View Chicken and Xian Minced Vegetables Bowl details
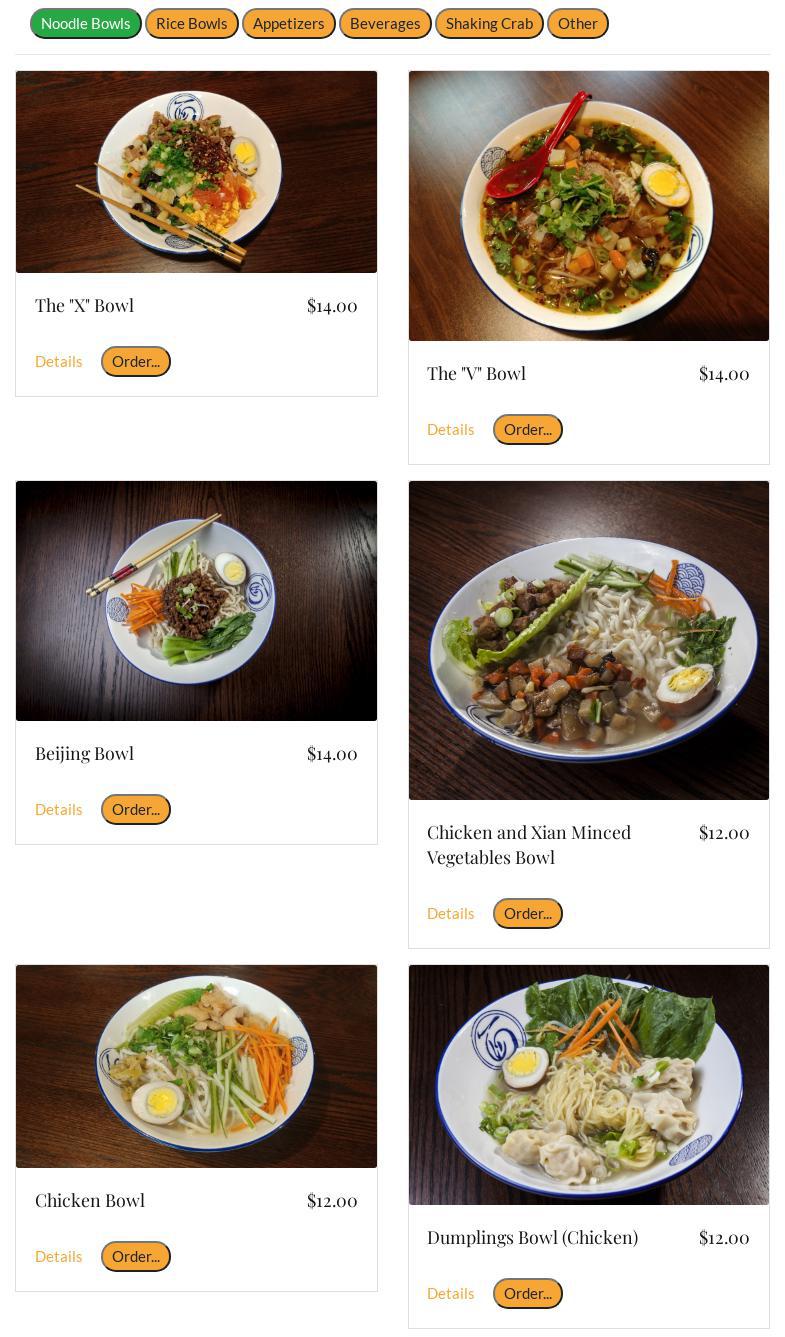The width and height of the screenshot is (785, 1337). 451,914
